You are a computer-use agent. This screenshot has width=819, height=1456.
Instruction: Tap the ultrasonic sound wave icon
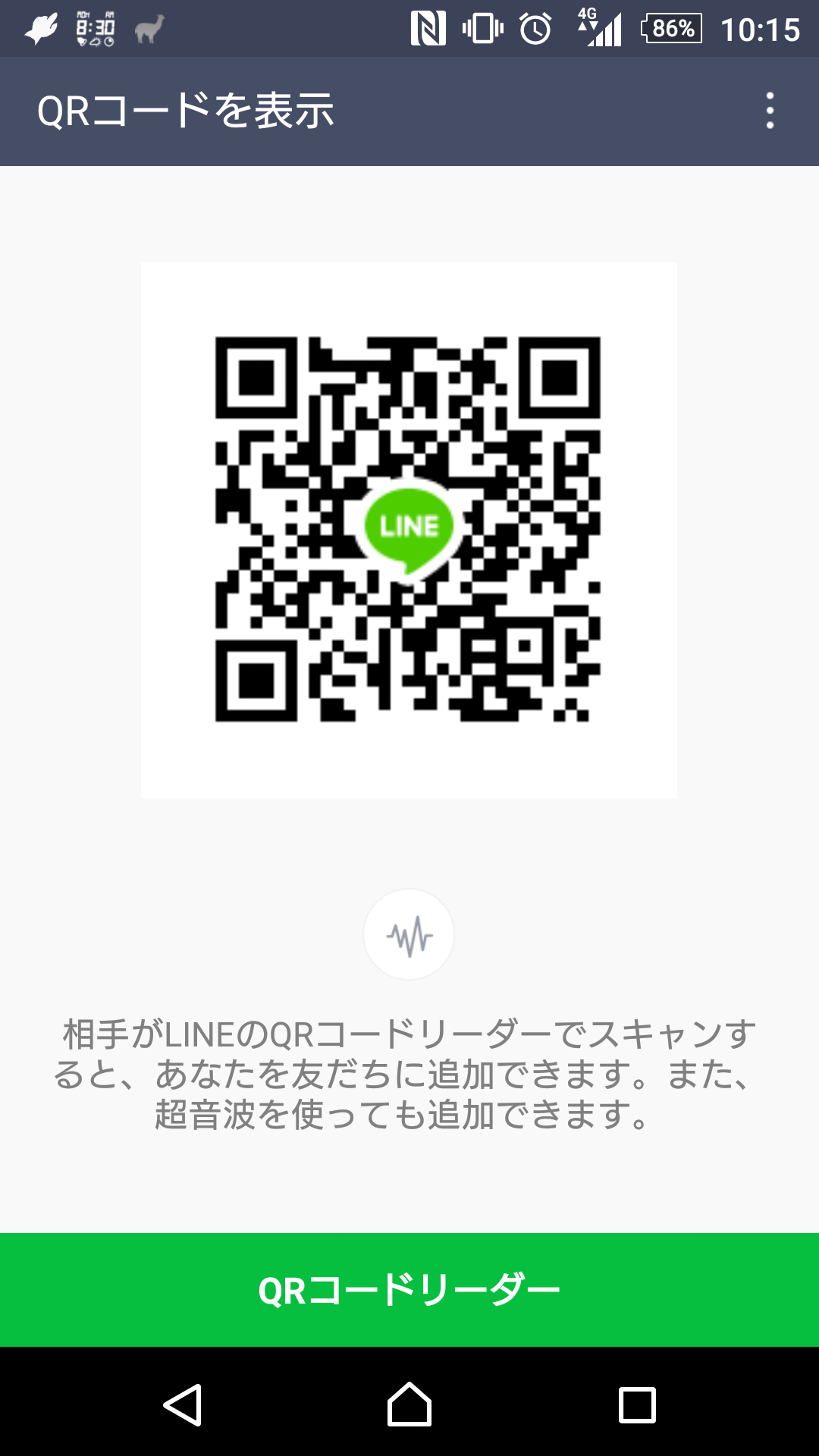point(409,934)
